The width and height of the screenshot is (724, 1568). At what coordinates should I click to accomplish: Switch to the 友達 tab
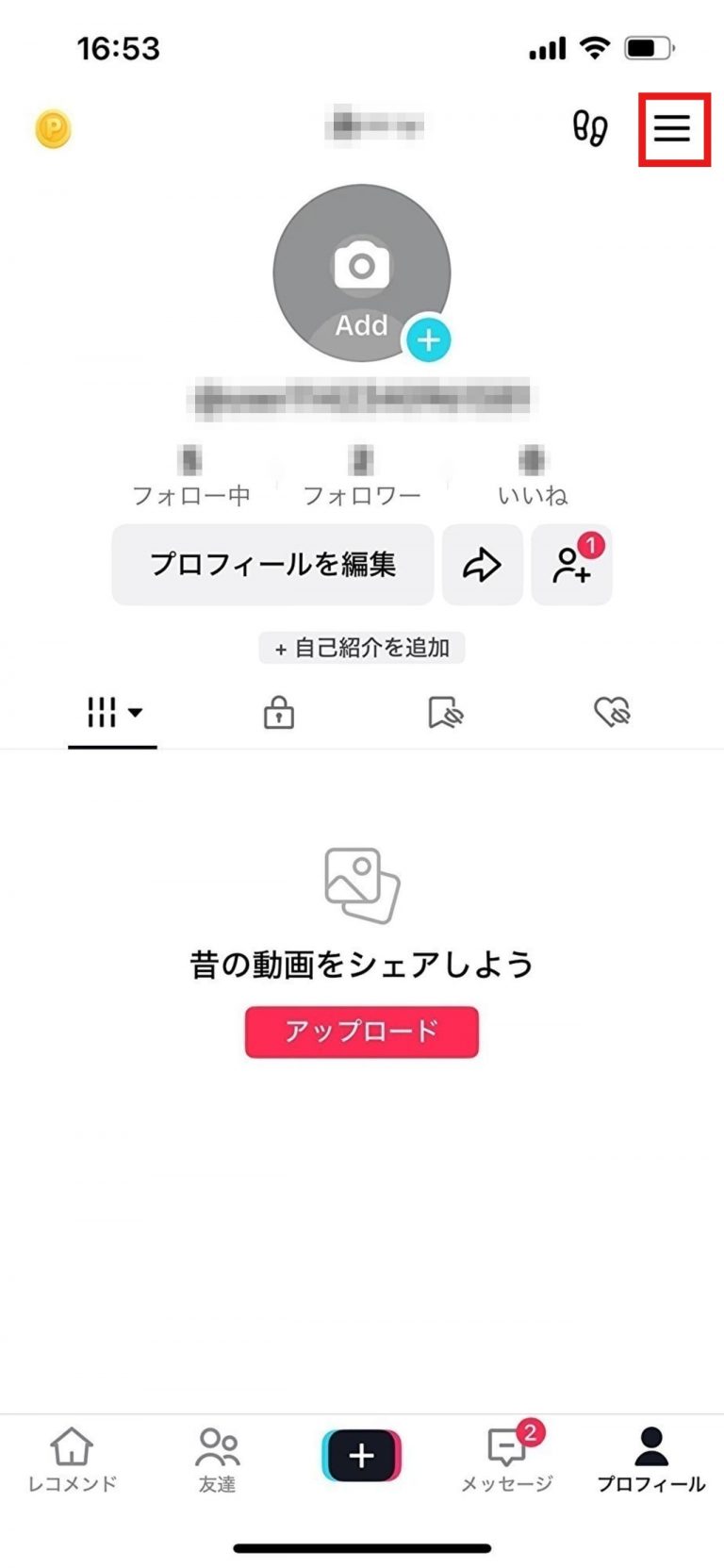coord(217,1460)
